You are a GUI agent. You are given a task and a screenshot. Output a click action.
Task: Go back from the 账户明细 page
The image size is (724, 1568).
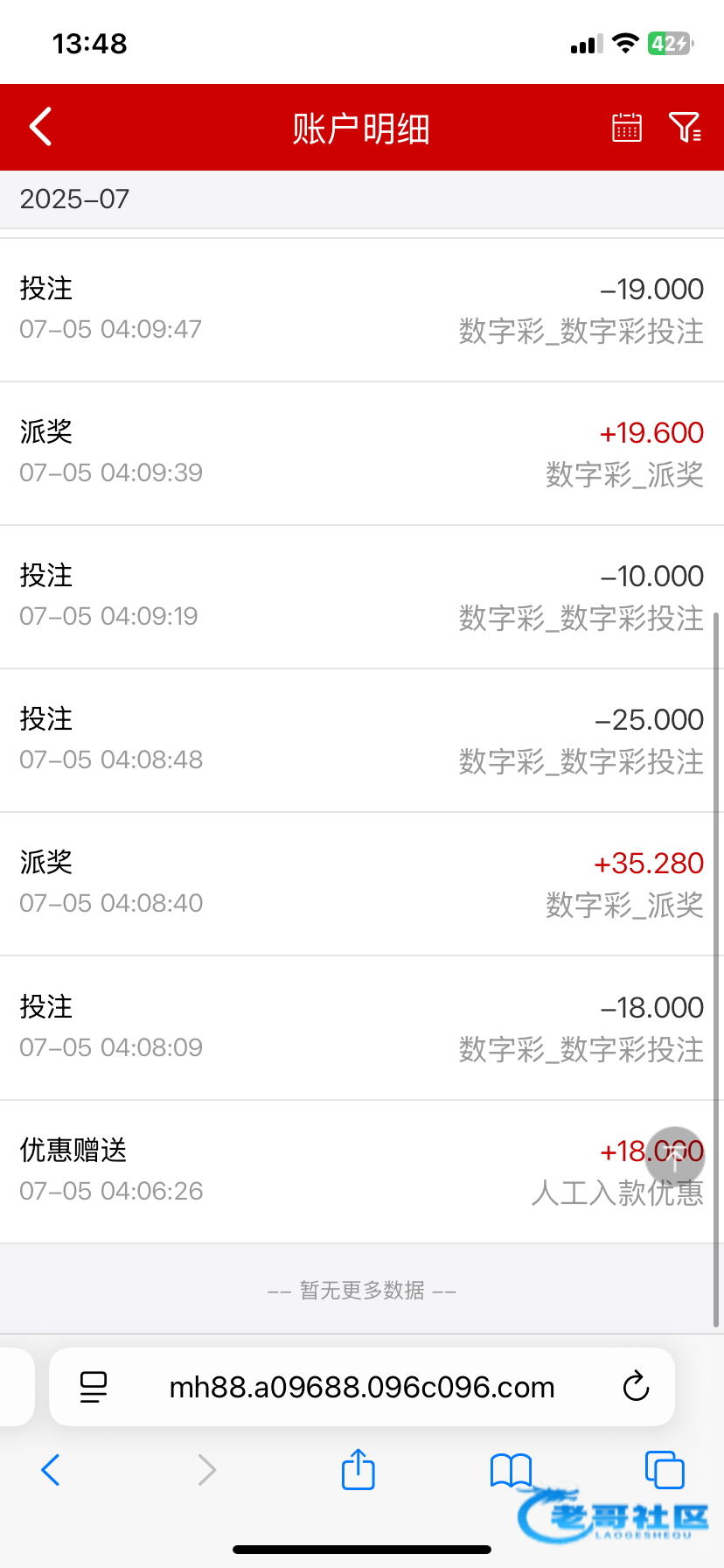pos(41,127)
